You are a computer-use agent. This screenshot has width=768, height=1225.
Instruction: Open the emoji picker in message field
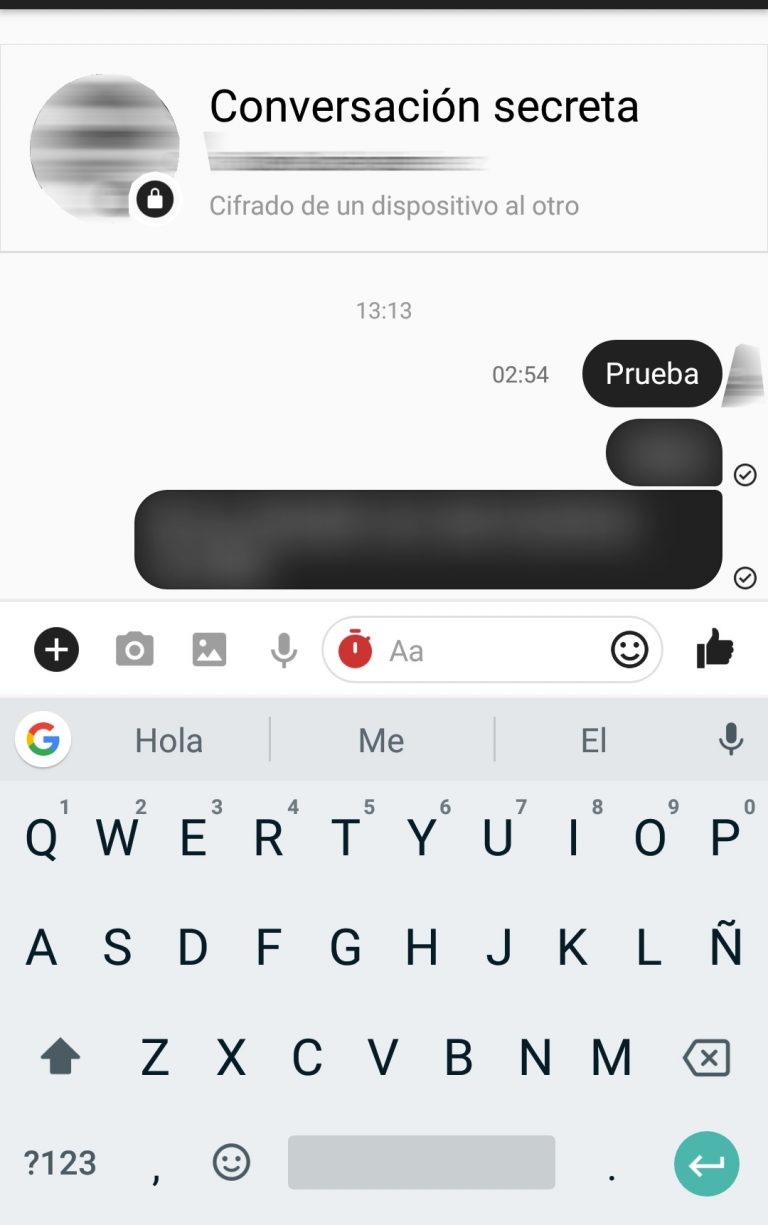click(629, 651)
